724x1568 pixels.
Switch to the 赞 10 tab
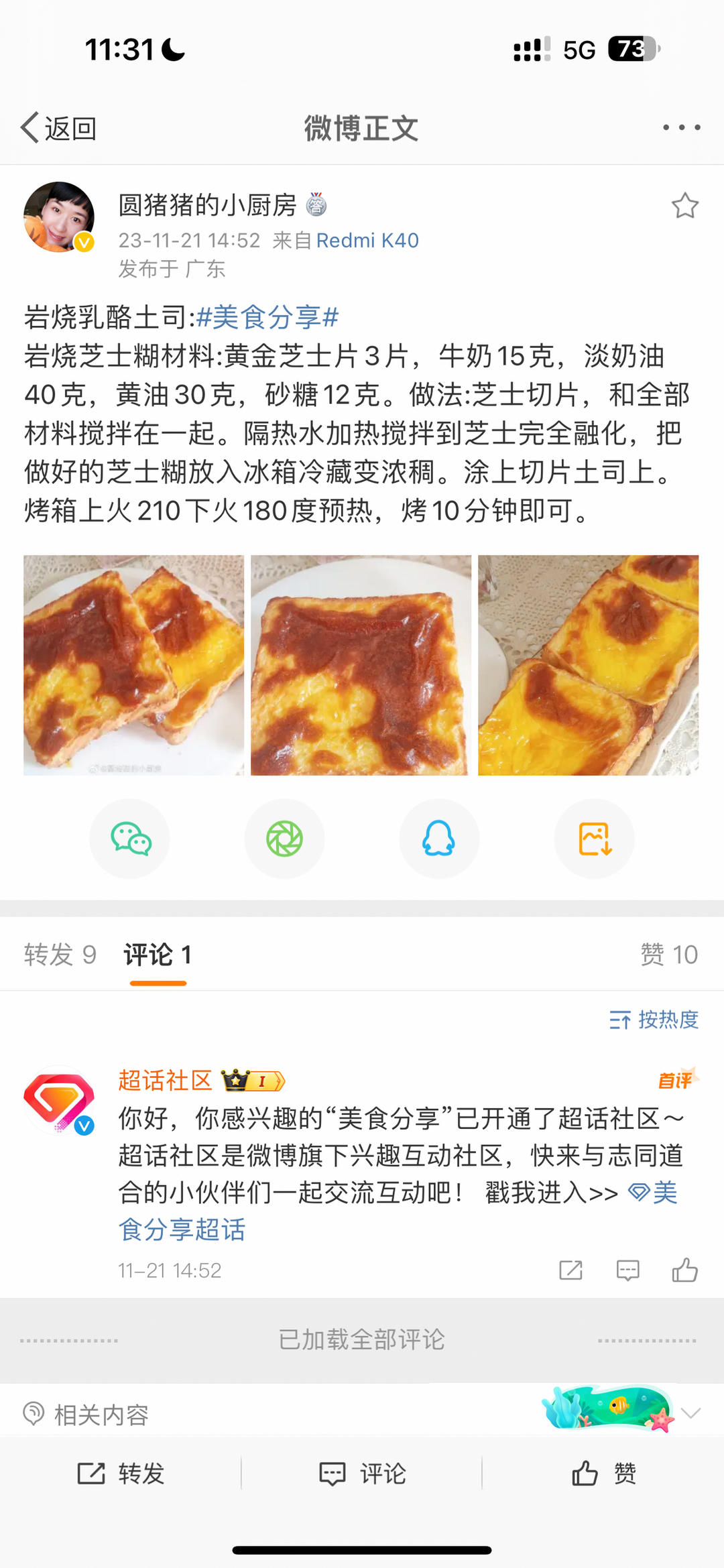669,955
